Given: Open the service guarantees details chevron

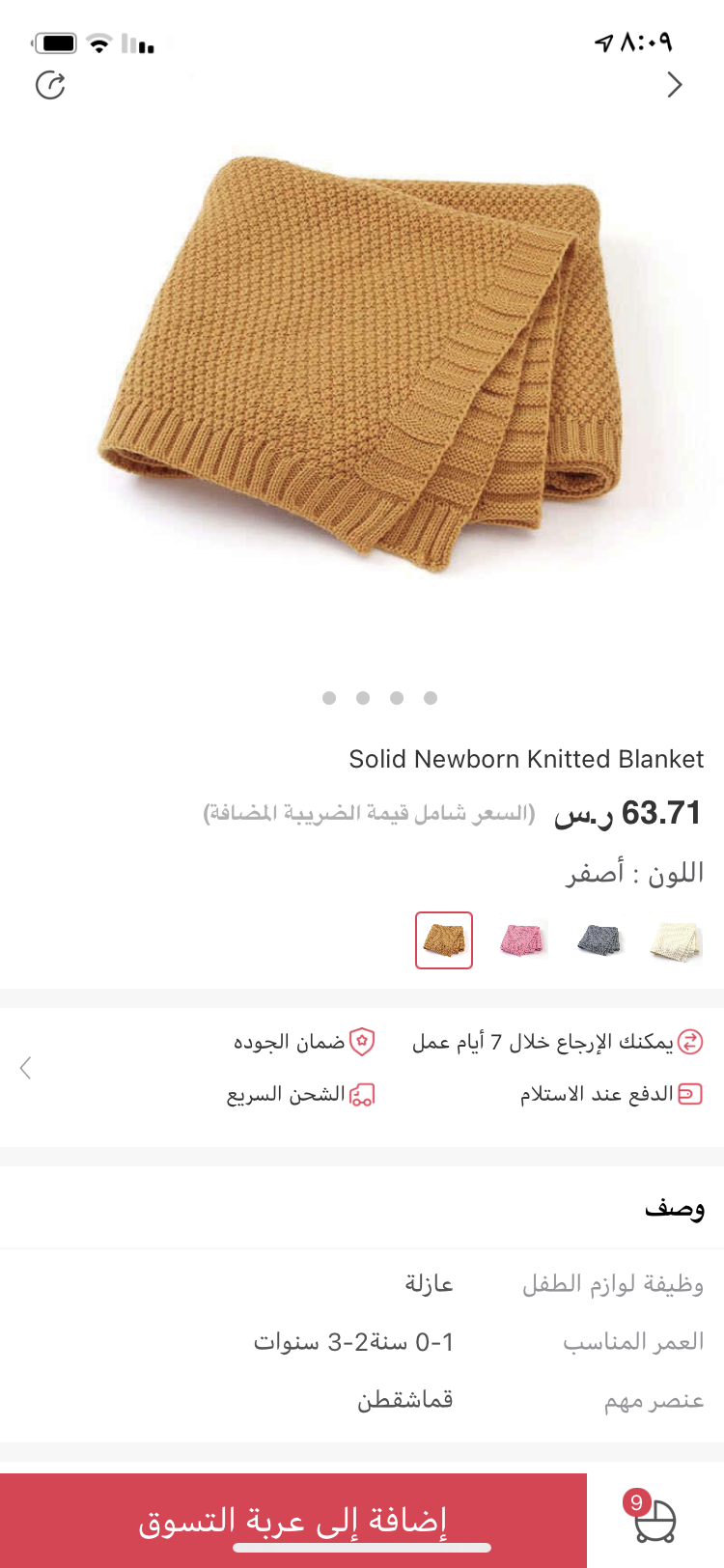Looking at the screenshot, I should [x=26, y=1068].
